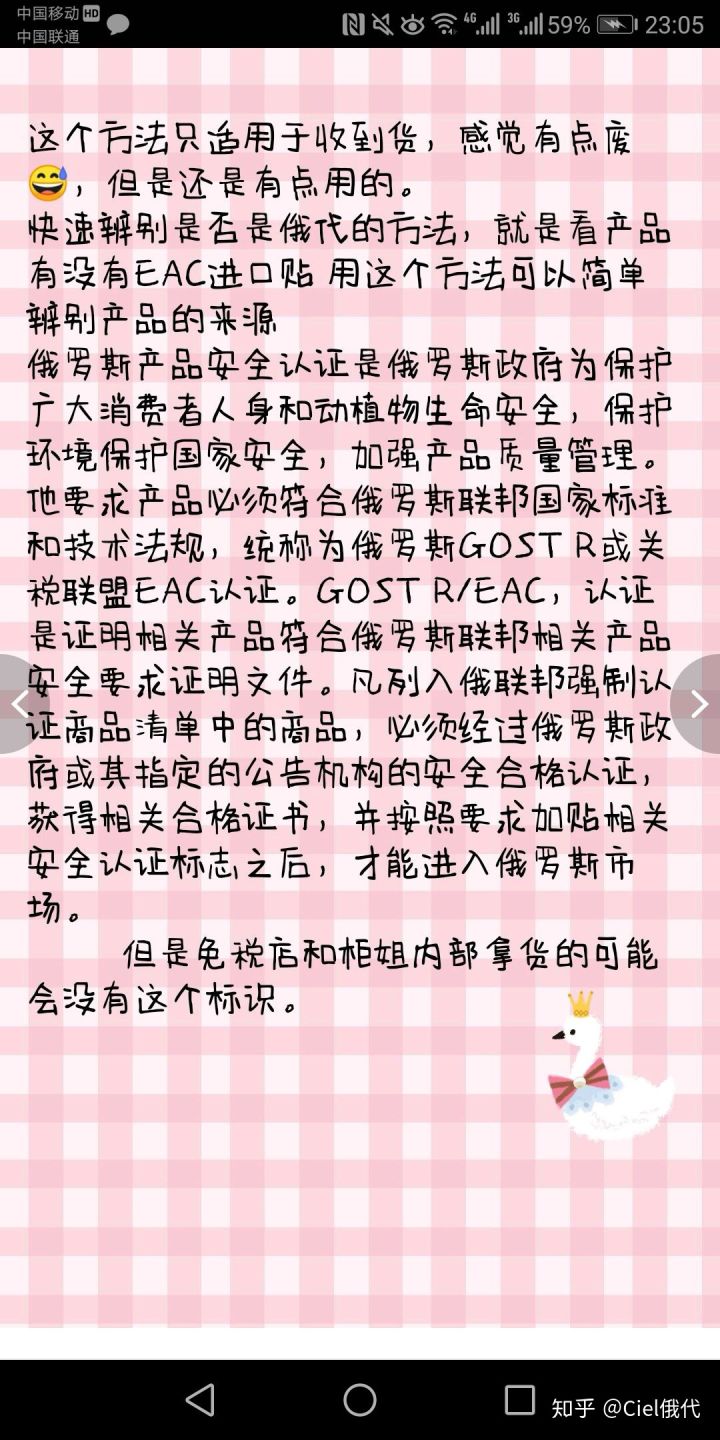The width and height of the screenshot is (720, 1440).
Task: Tap the system back button
Action: [x=200, y=1399]
